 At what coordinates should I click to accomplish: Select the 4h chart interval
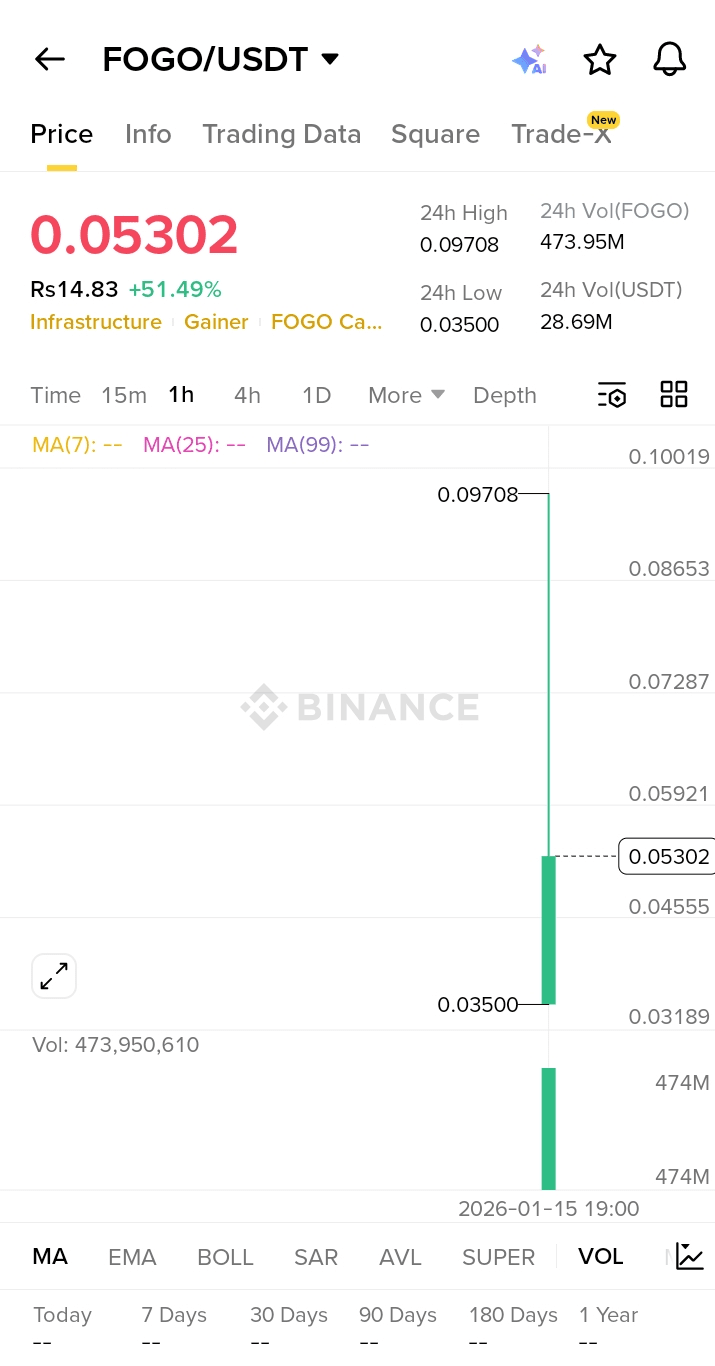point(247,395)
